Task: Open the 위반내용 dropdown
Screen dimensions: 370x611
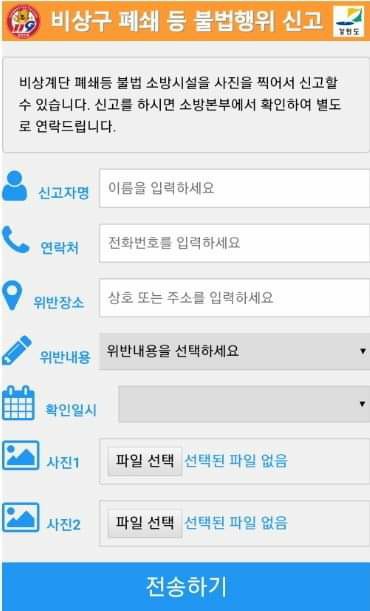Action: pos(235,351)
